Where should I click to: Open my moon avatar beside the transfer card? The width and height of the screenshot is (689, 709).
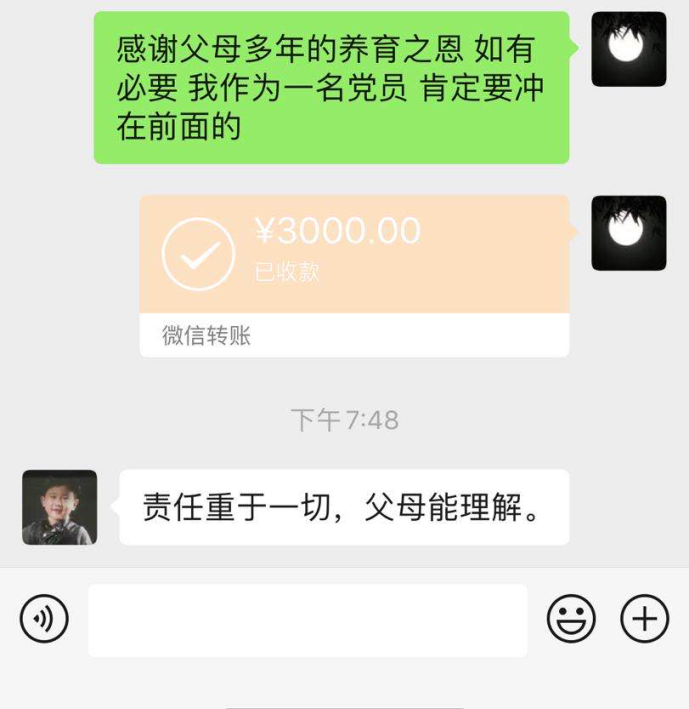tap(628, 233)
